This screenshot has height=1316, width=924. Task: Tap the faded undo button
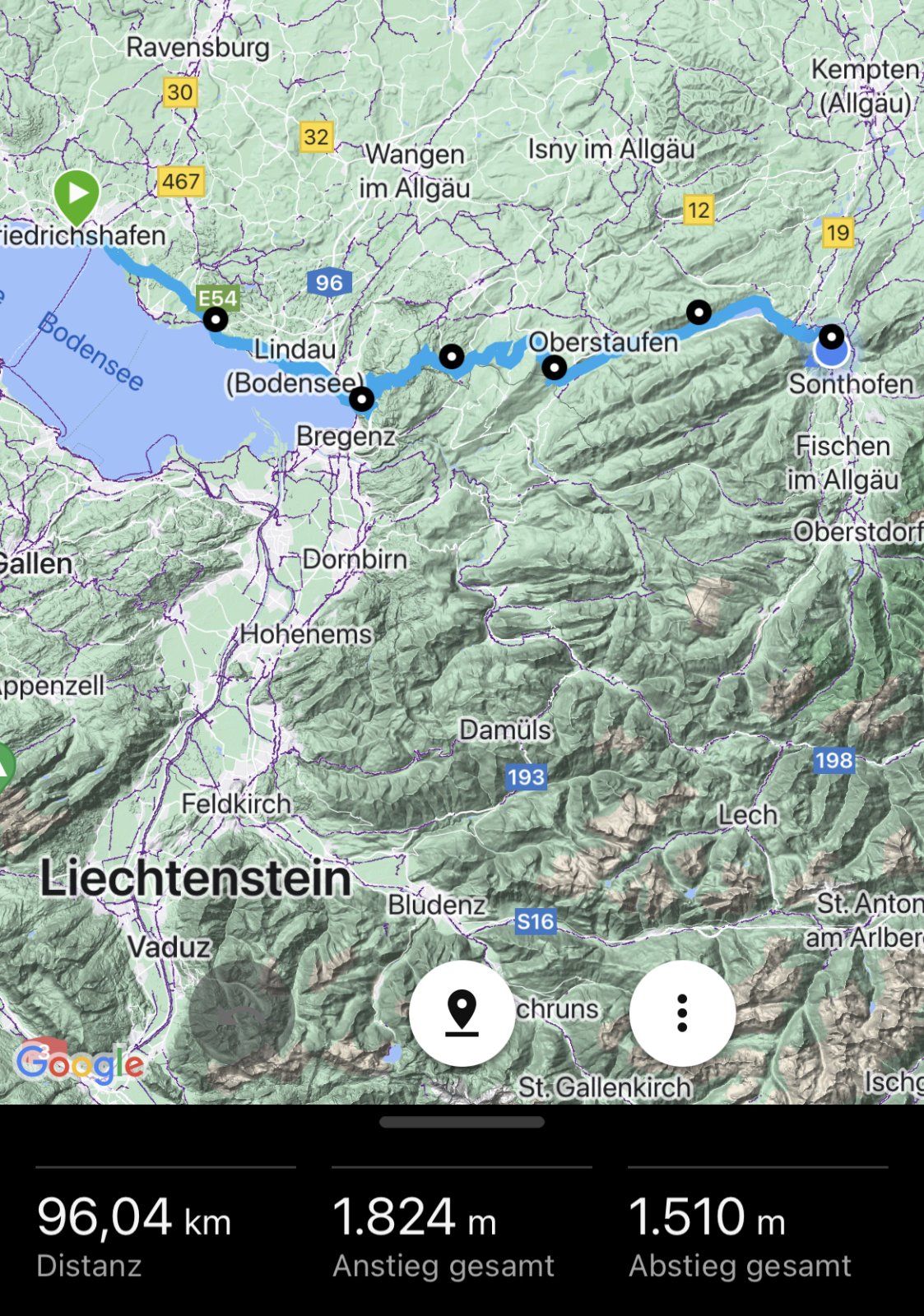pyautogui.click(x=241, y=1012)
